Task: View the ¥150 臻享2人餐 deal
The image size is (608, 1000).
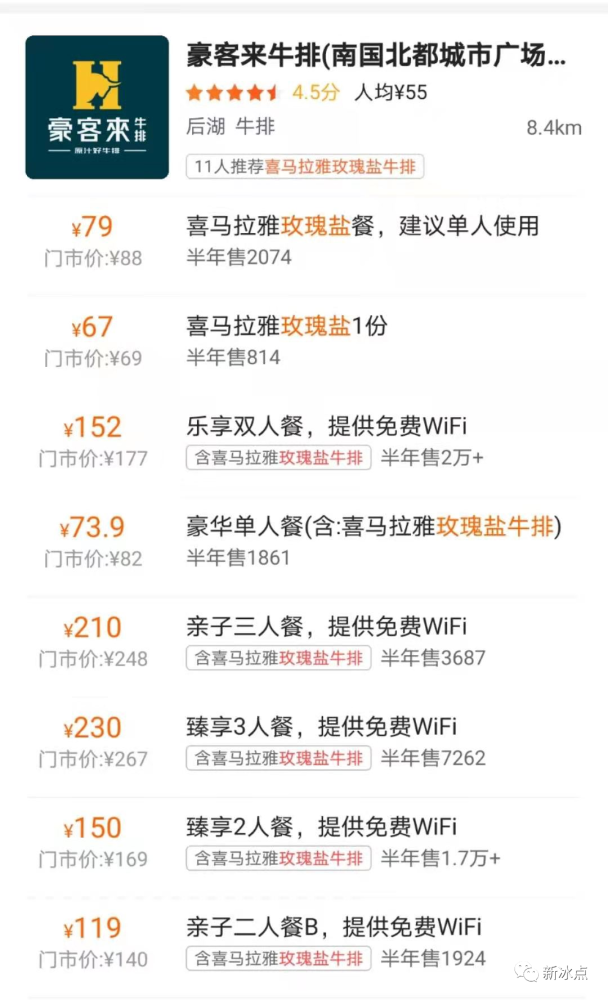Action: point(321,827)
